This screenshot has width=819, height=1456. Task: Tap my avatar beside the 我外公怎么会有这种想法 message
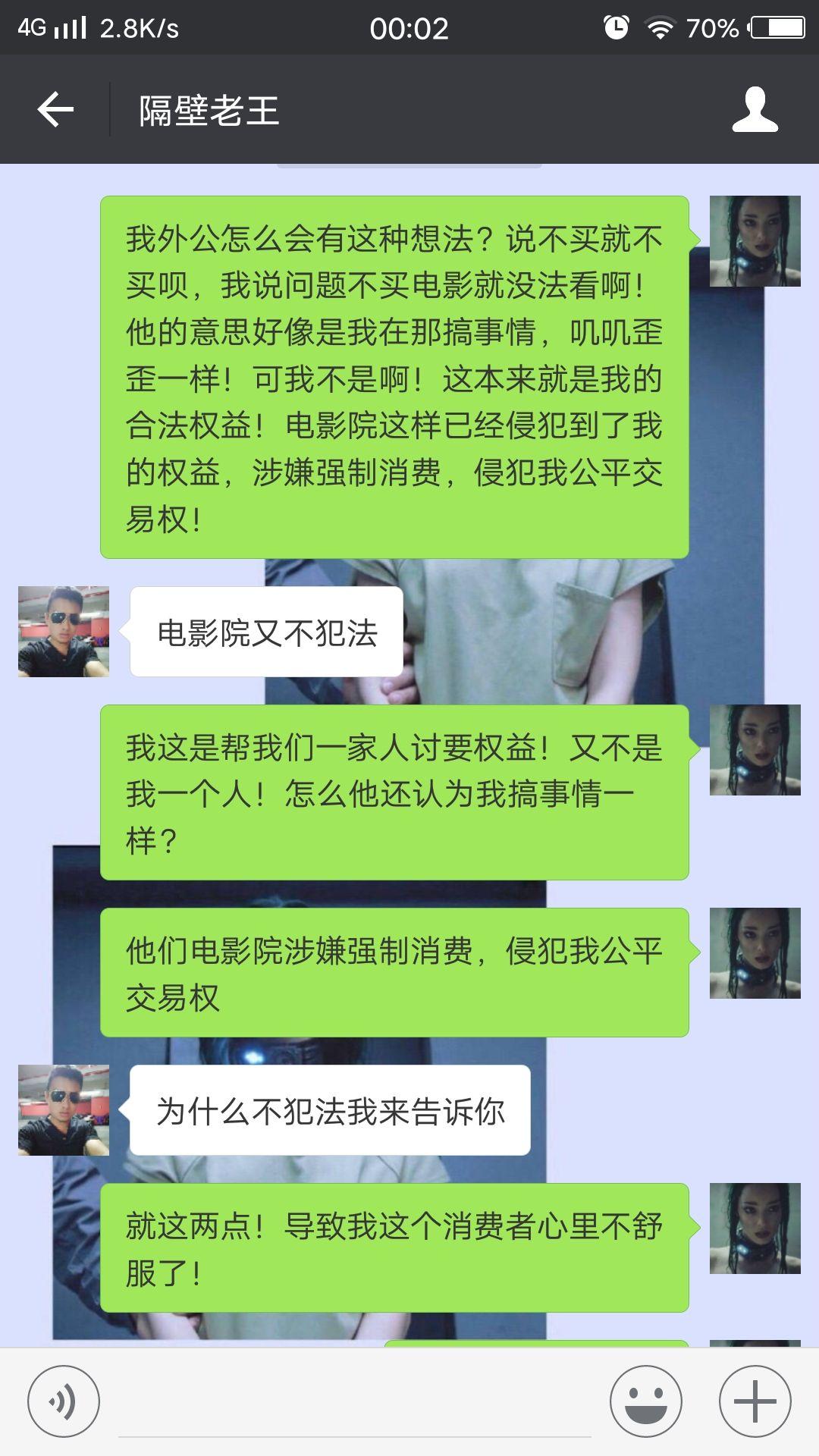tap(755, 241)
